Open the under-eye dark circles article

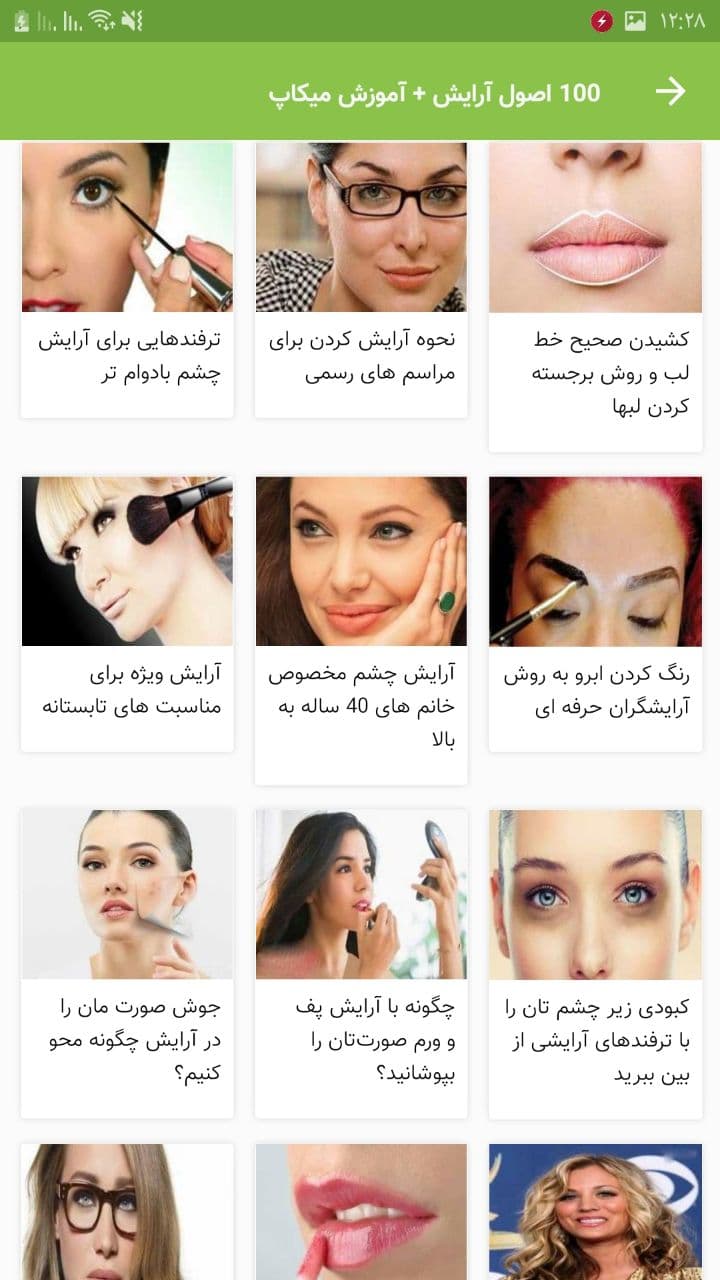(594, 962)
